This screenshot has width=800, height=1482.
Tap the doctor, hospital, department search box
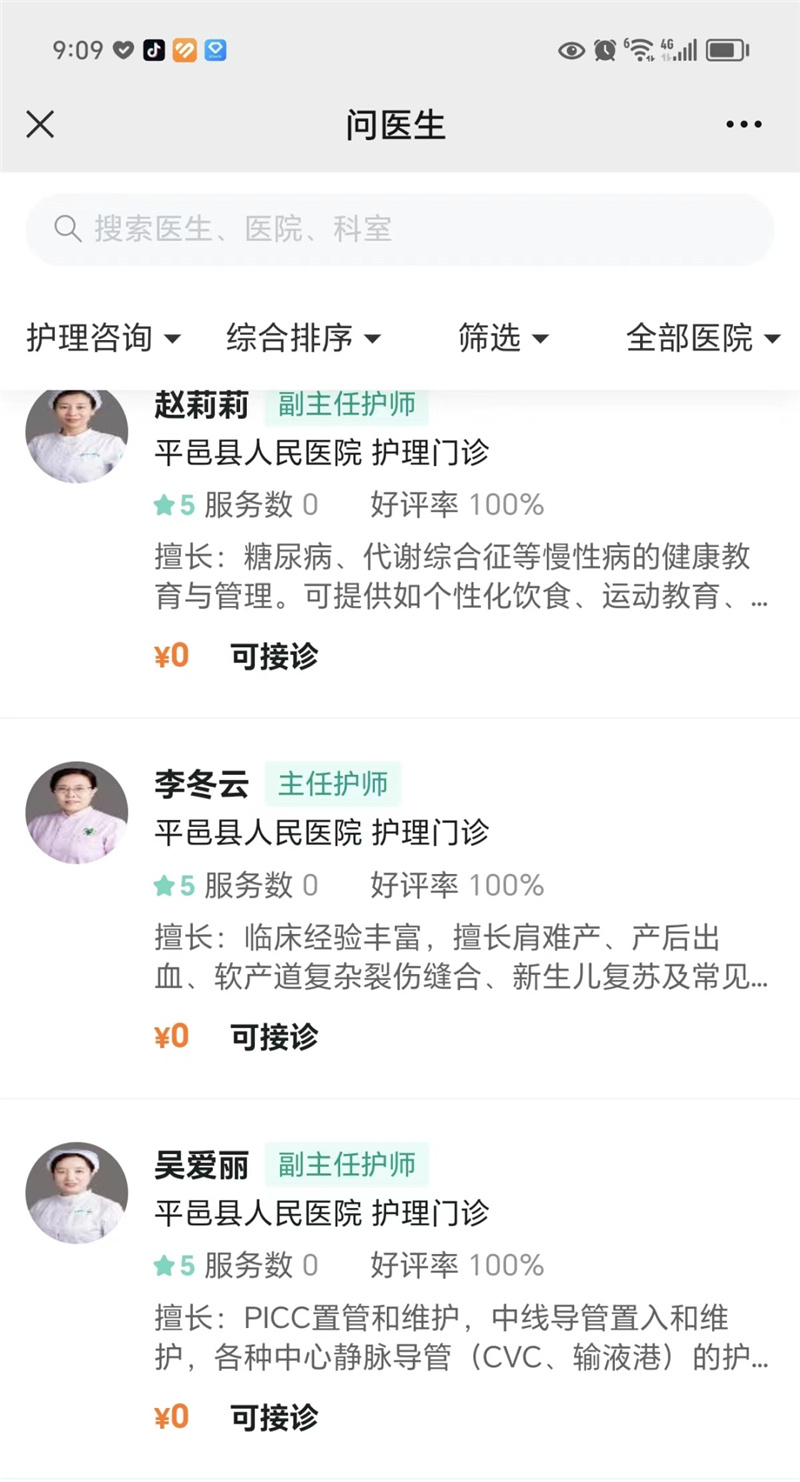[x=400, y=229]
